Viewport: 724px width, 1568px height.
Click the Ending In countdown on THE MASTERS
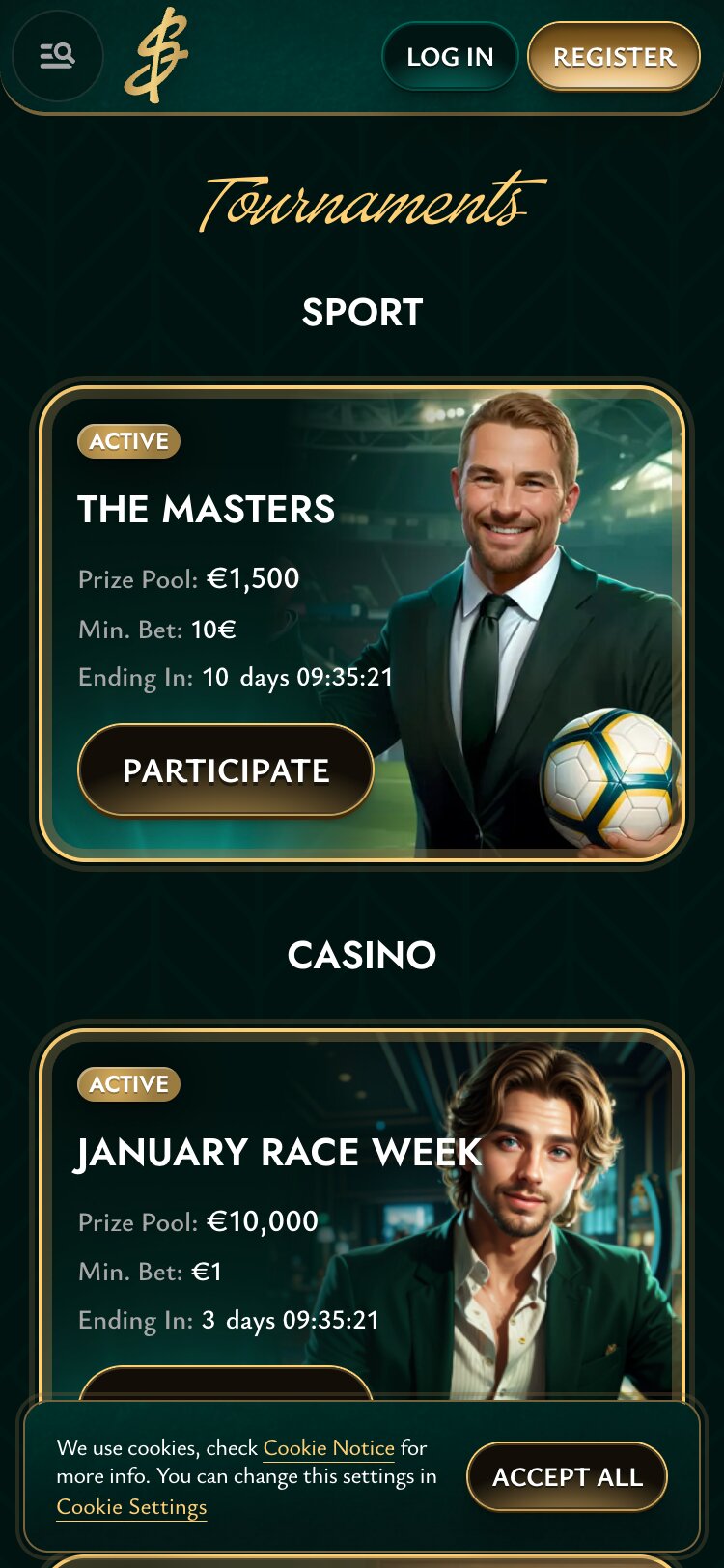coord(236,677)
